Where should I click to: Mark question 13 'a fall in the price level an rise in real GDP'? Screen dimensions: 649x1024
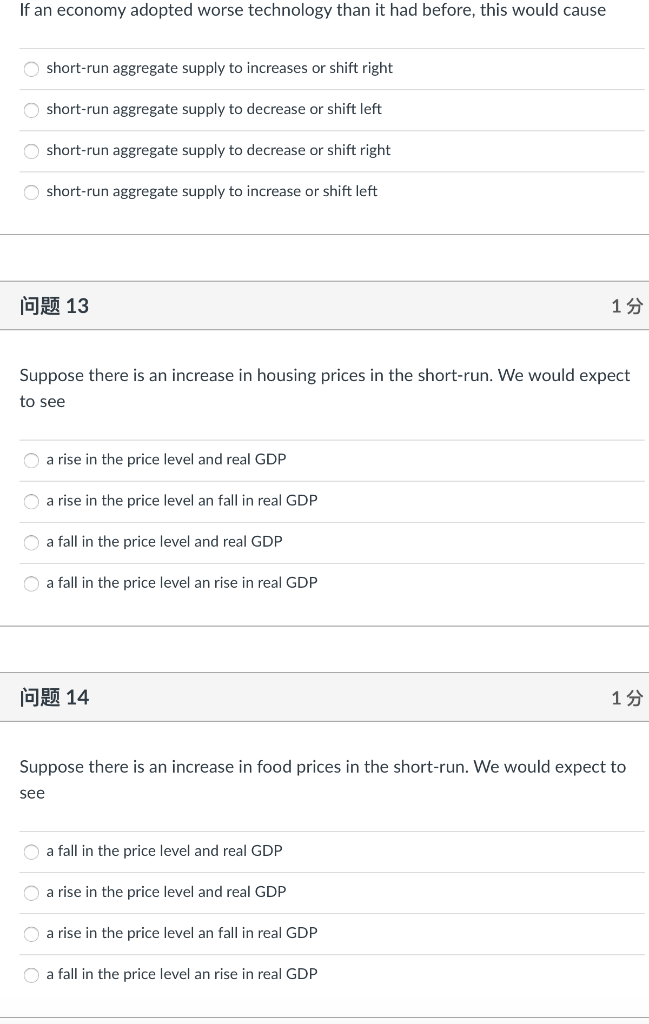pos(31,584)
